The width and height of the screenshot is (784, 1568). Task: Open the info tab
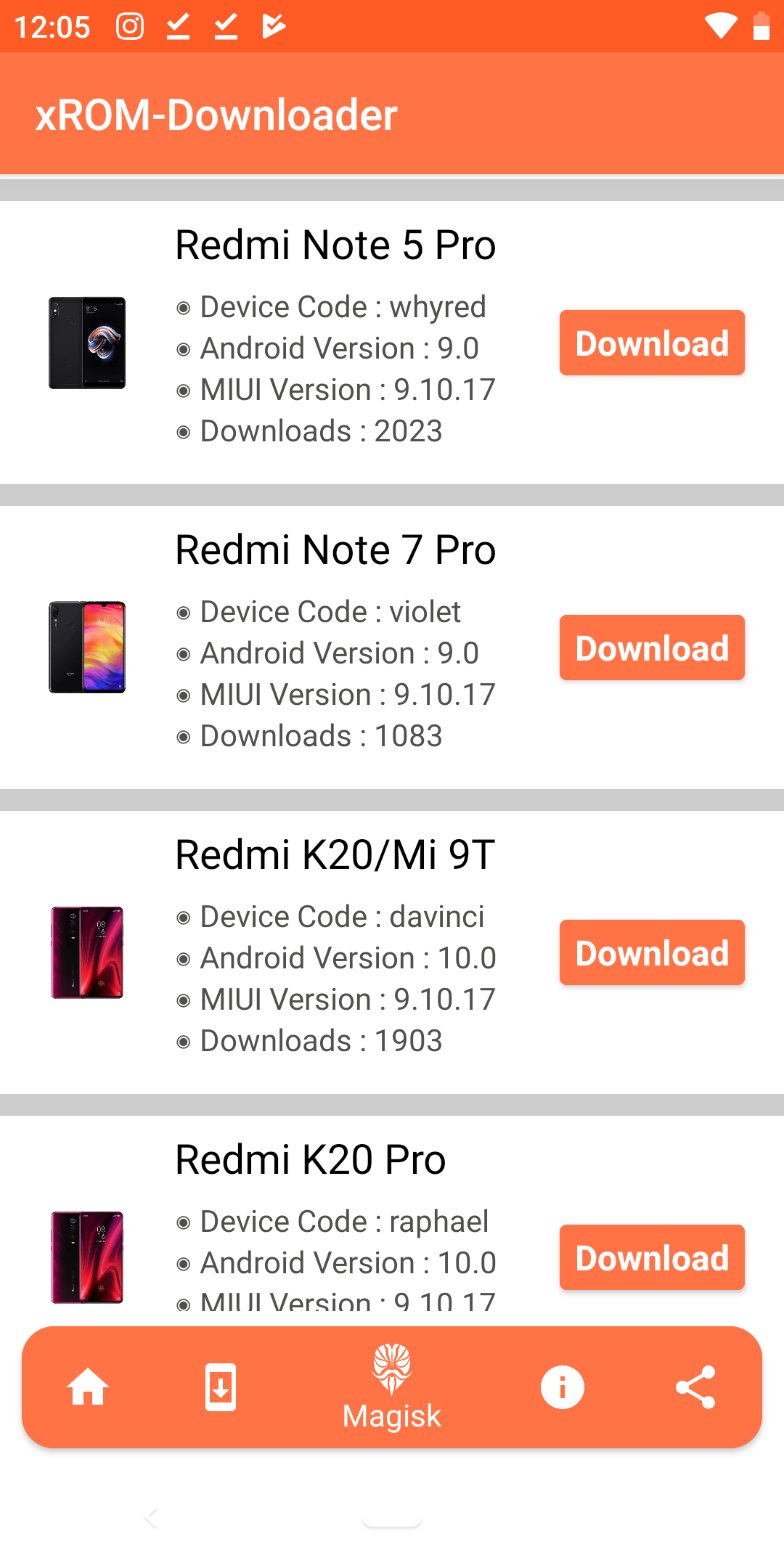coord(563,1387)
